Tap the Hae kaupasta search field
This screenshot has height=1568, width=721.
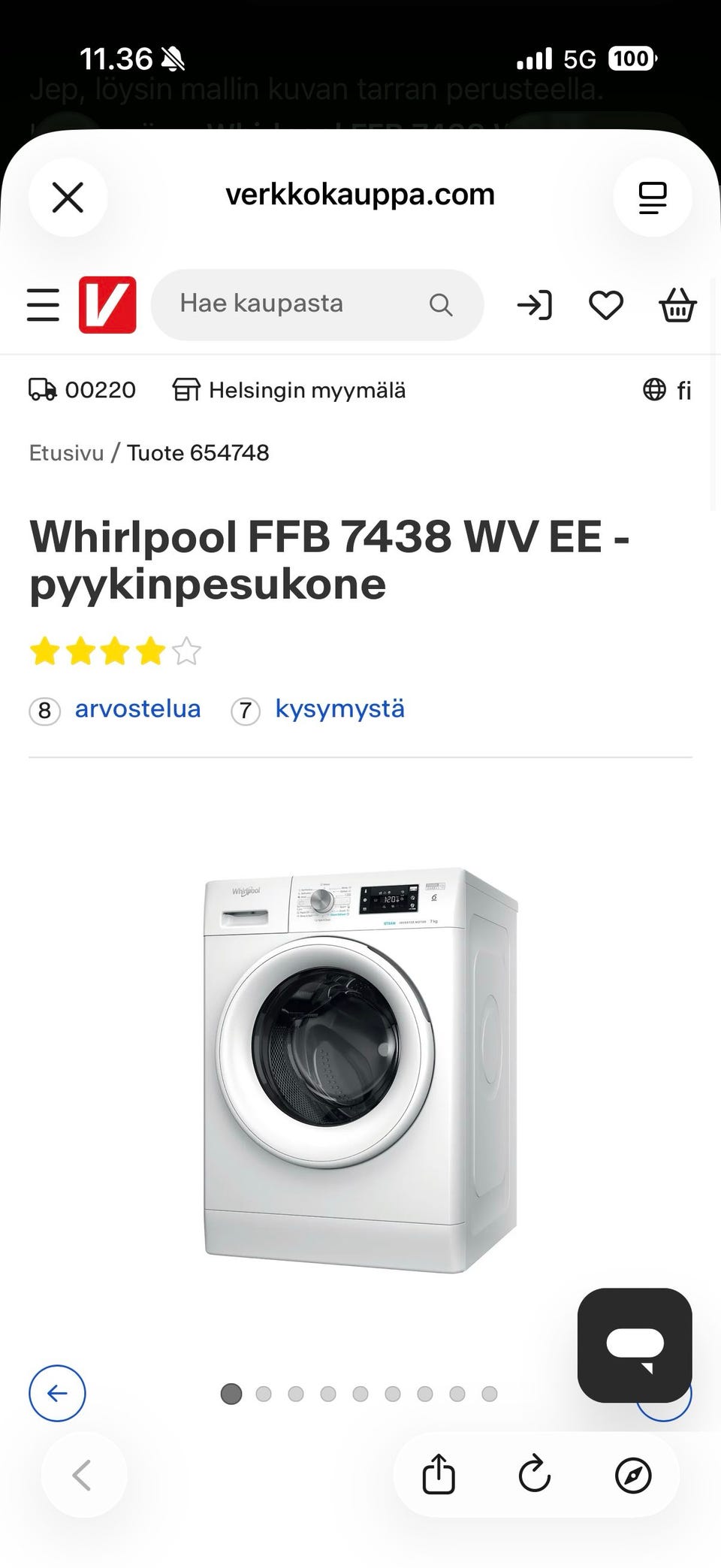[x=317, y=304]
